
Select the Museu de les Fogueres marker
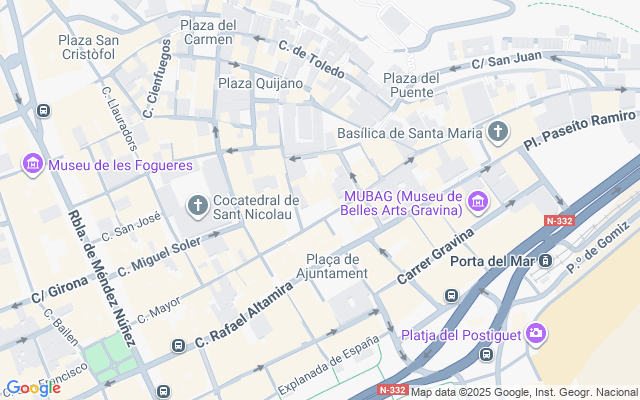point(33,163)
